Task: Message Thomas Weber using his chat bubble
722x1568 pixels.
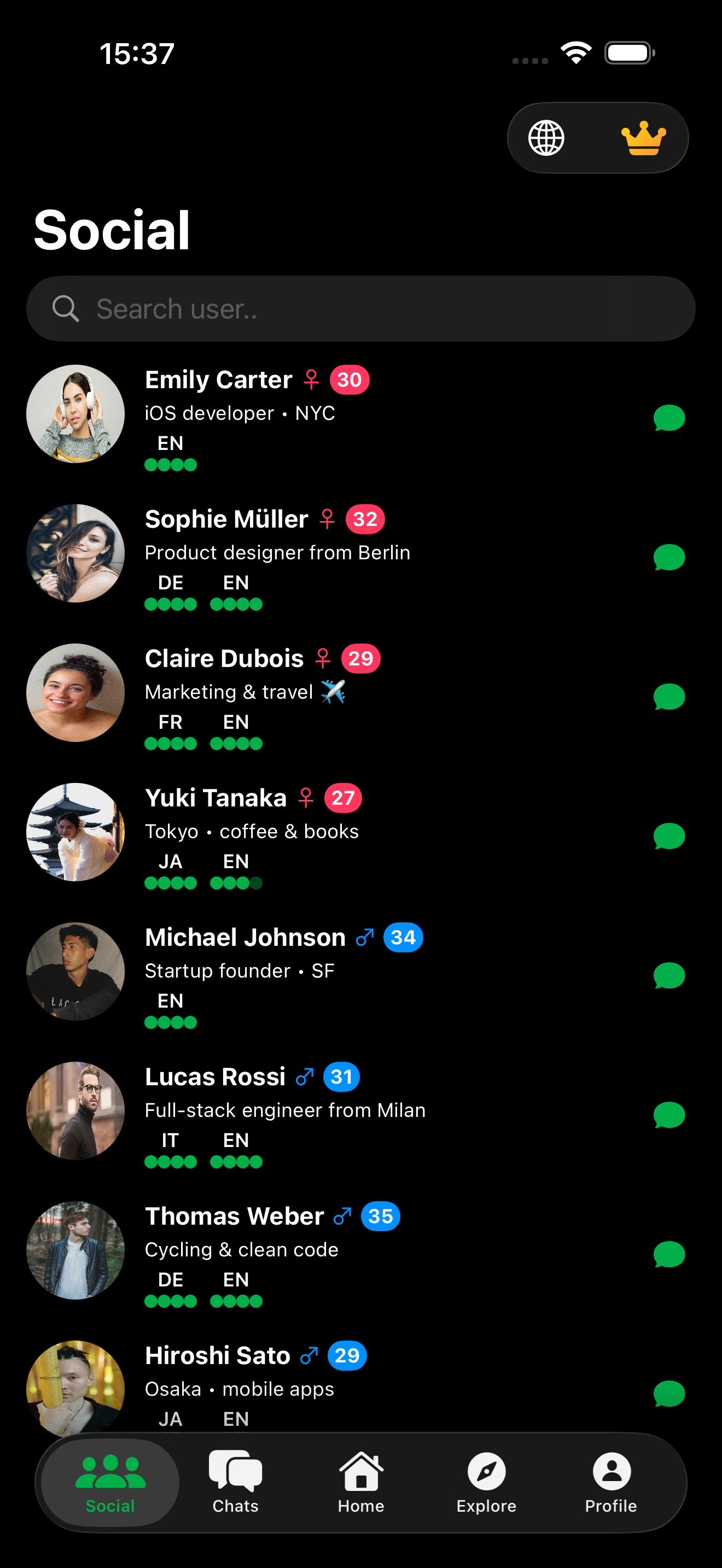Action: [668, 1254]
